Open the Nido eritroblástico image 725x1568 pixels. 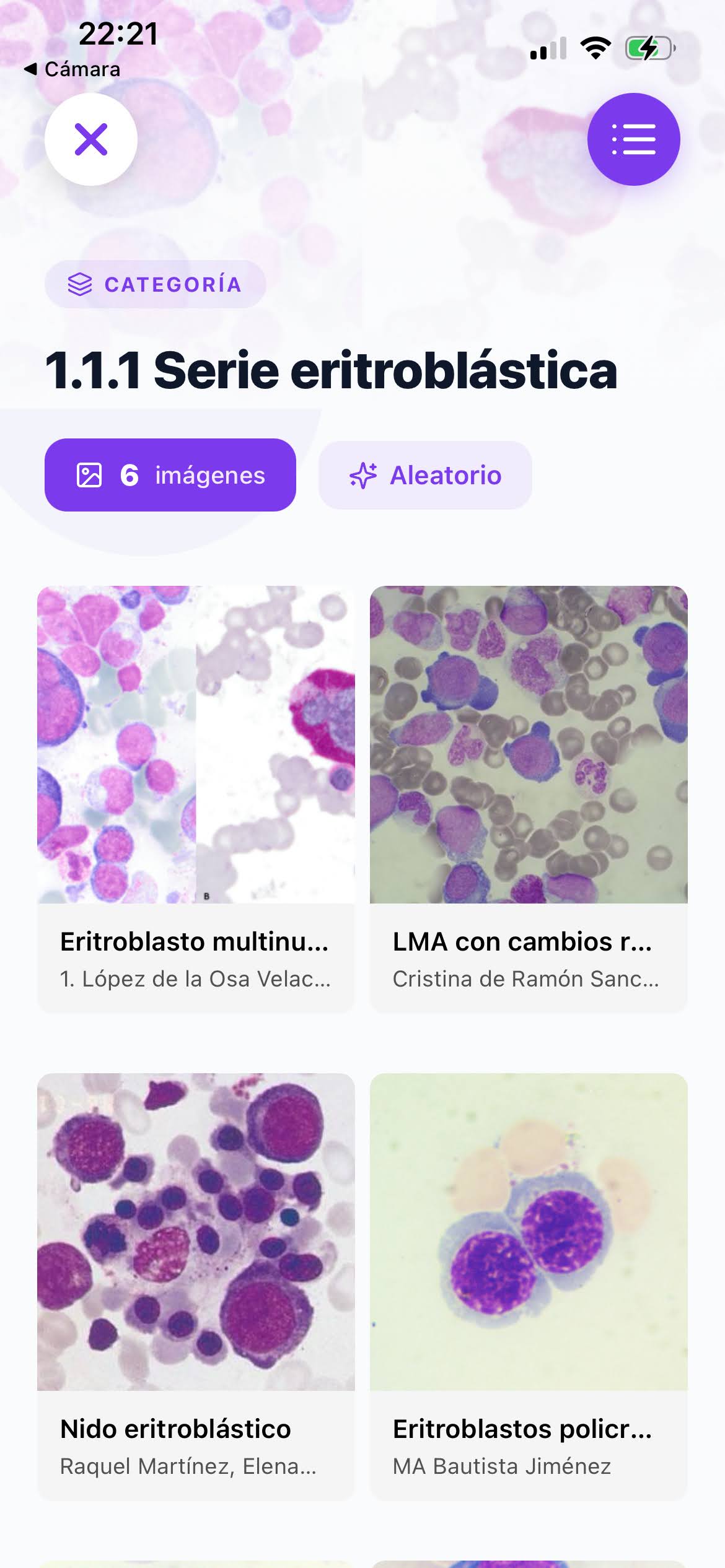pyautogui.click(x=196, y=1286)
